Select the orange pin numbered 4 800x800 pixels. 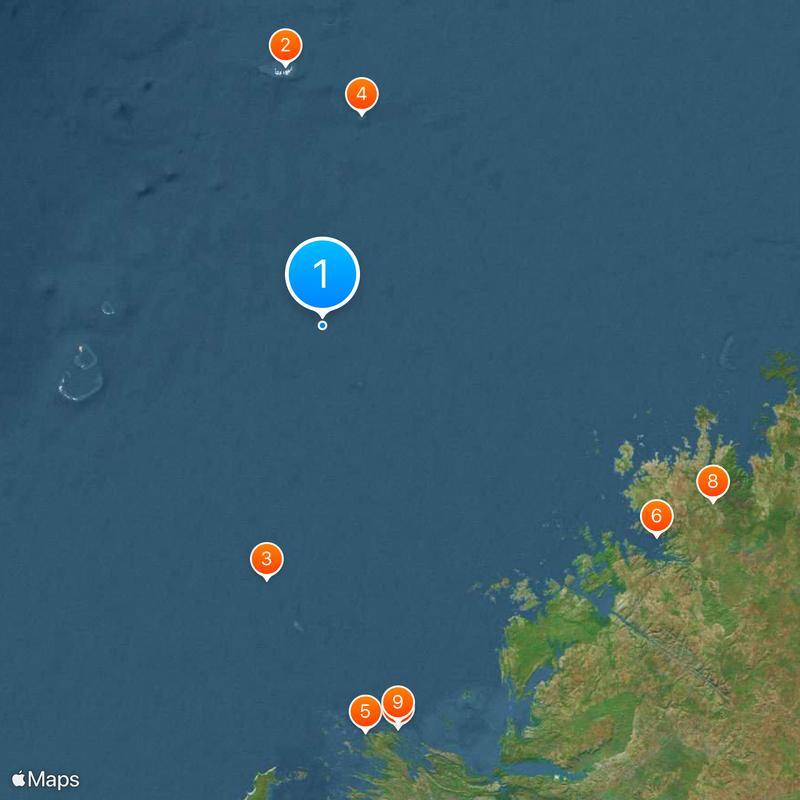(361, 94)
